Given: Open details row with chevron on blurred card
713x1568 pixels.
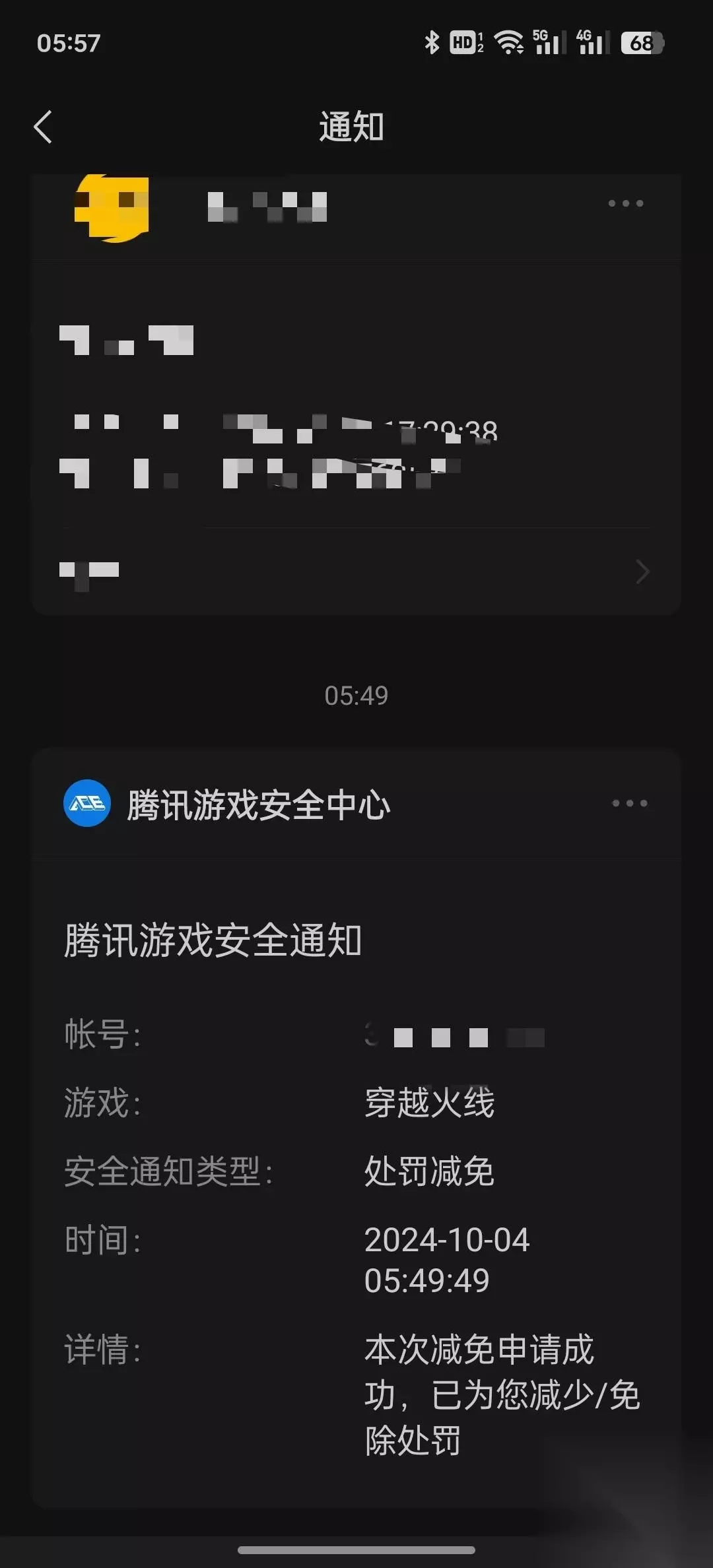Looking at the screenshot, I should click(x=356, y=571).
